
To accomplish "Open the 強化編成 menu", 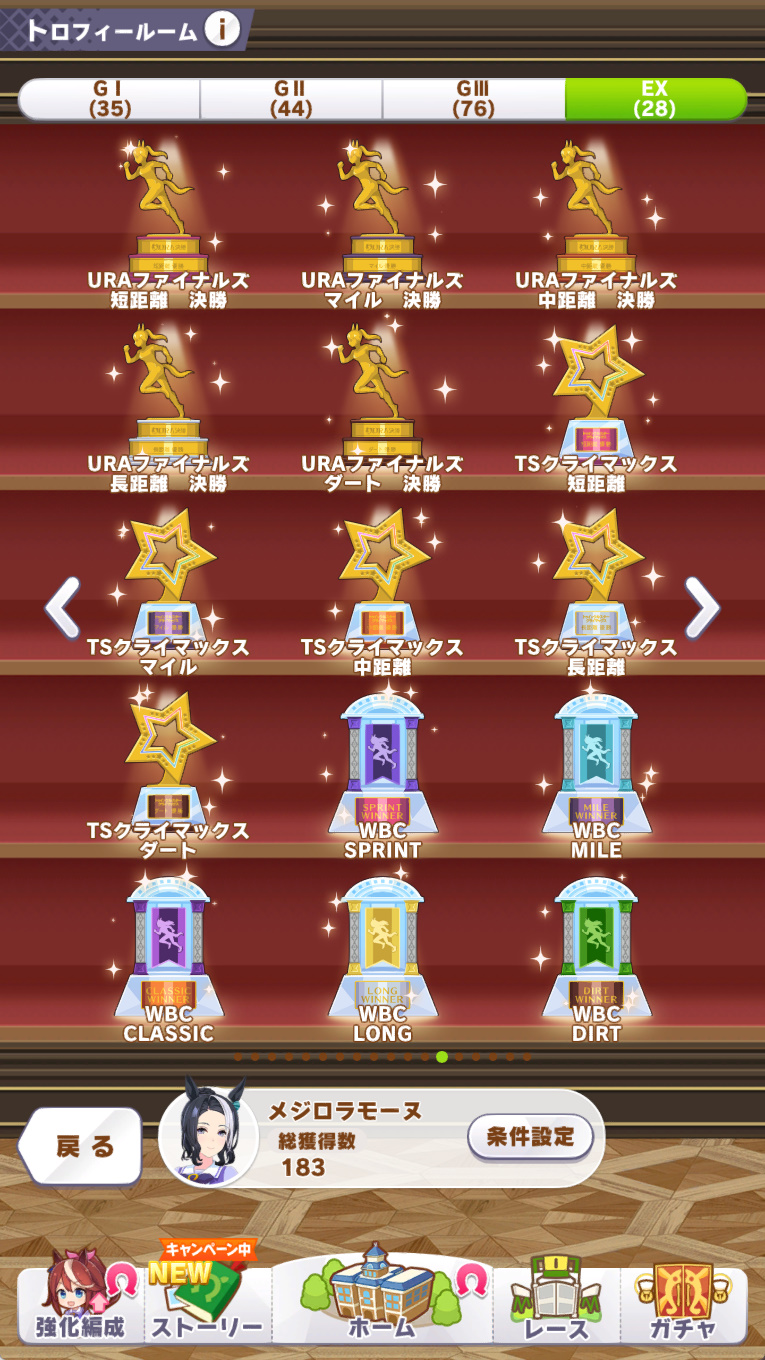I will tap(81, 1295).
